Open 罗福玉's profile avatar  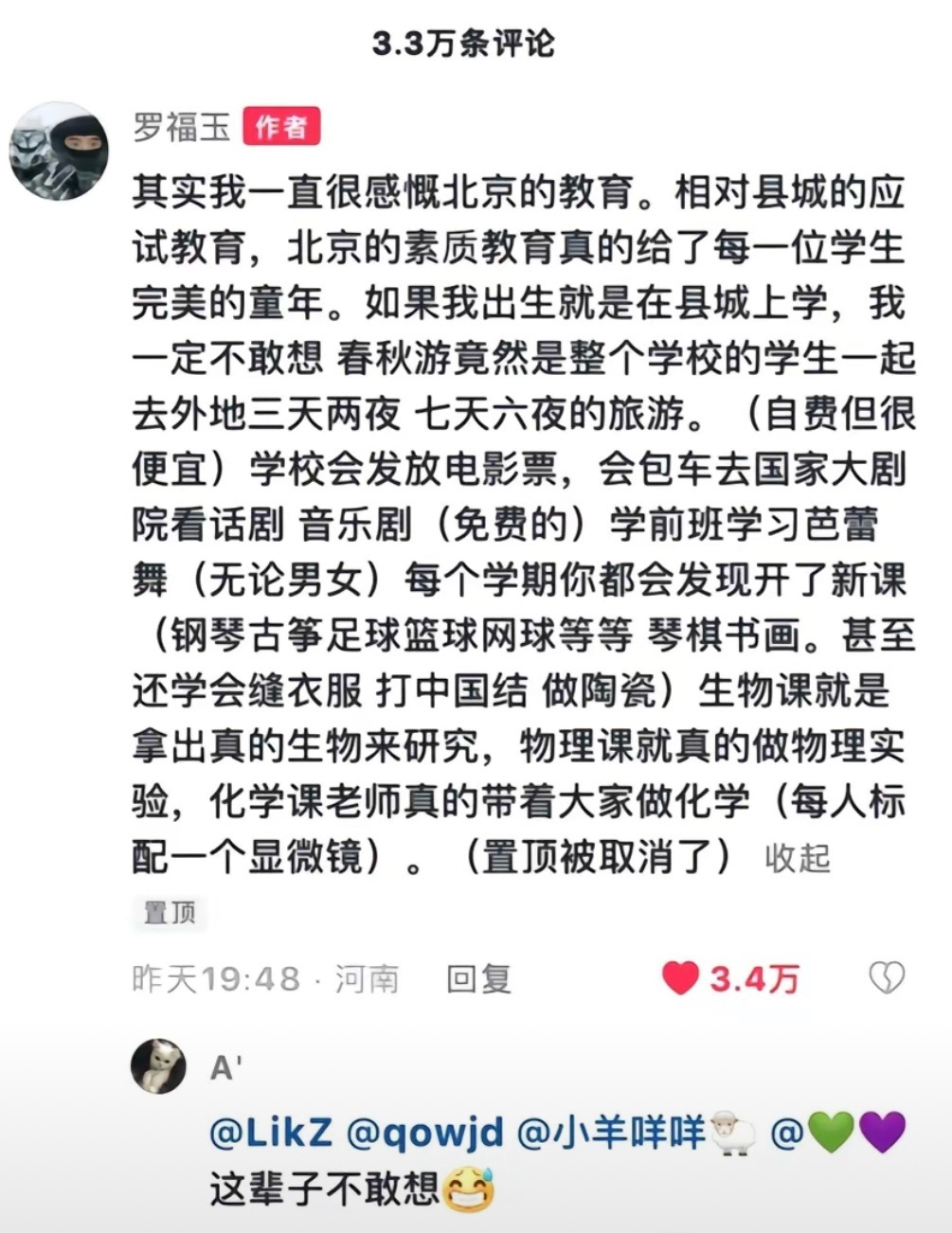[x=59, y=152]
